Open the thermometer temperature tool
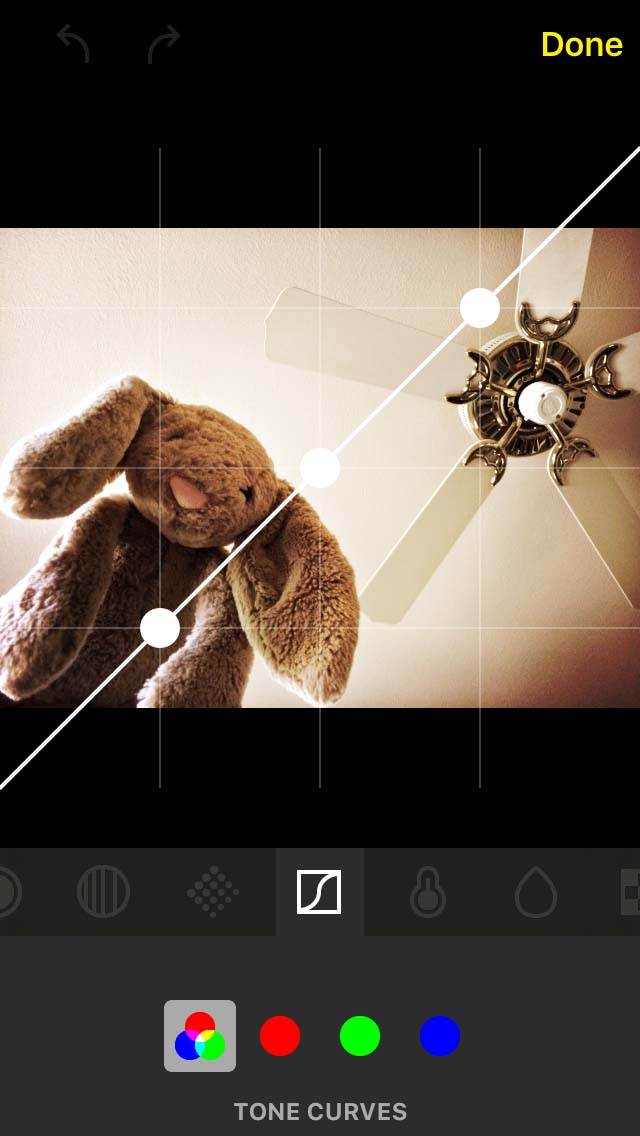The width and height of the screenshot is (640, 1136). [x=428, y=892]
